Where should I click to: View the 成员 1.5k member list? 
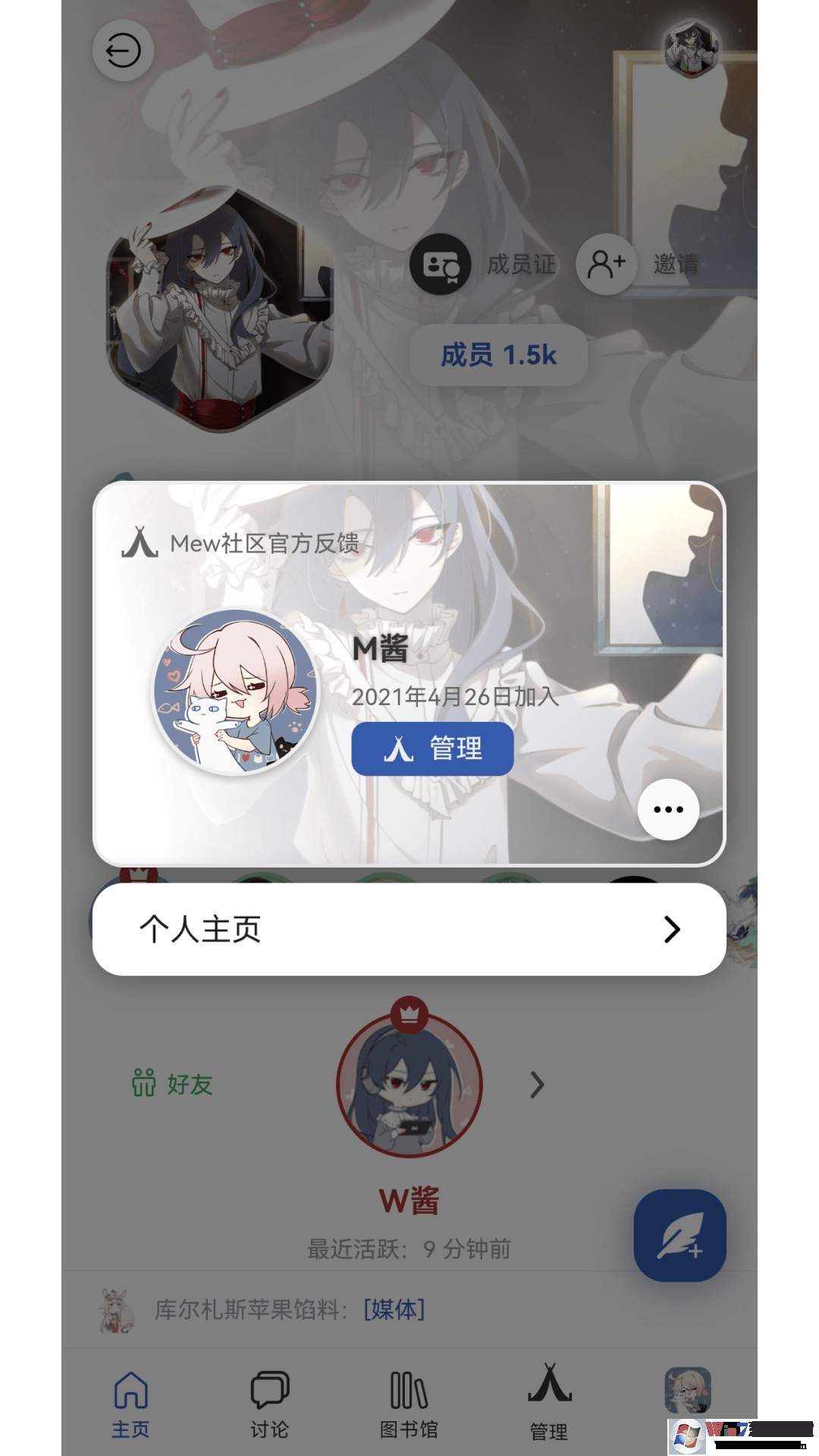click(x=498, y=355)
